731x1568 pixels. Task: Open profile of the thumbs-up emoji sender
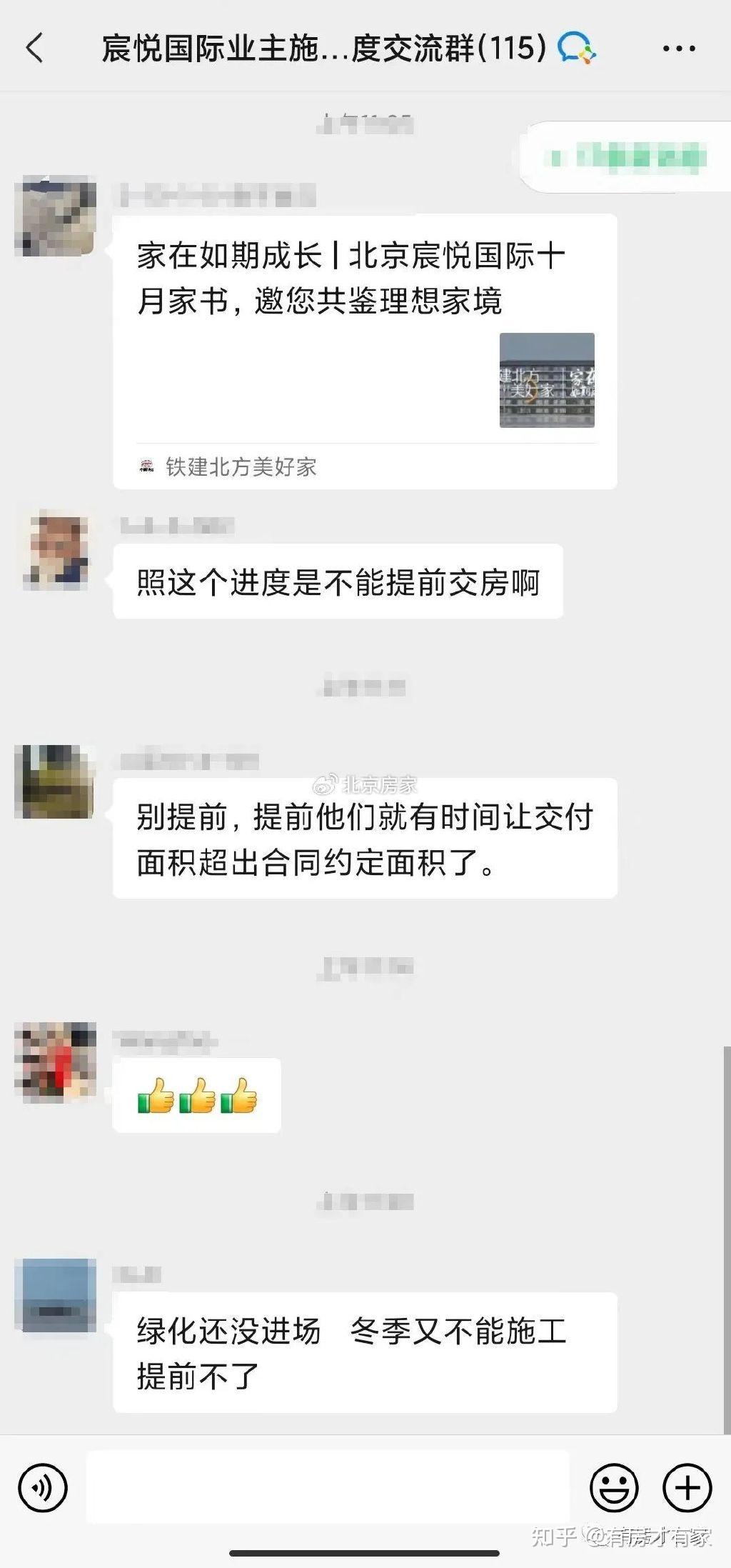pyautogui.click(x=56, y=1062)
